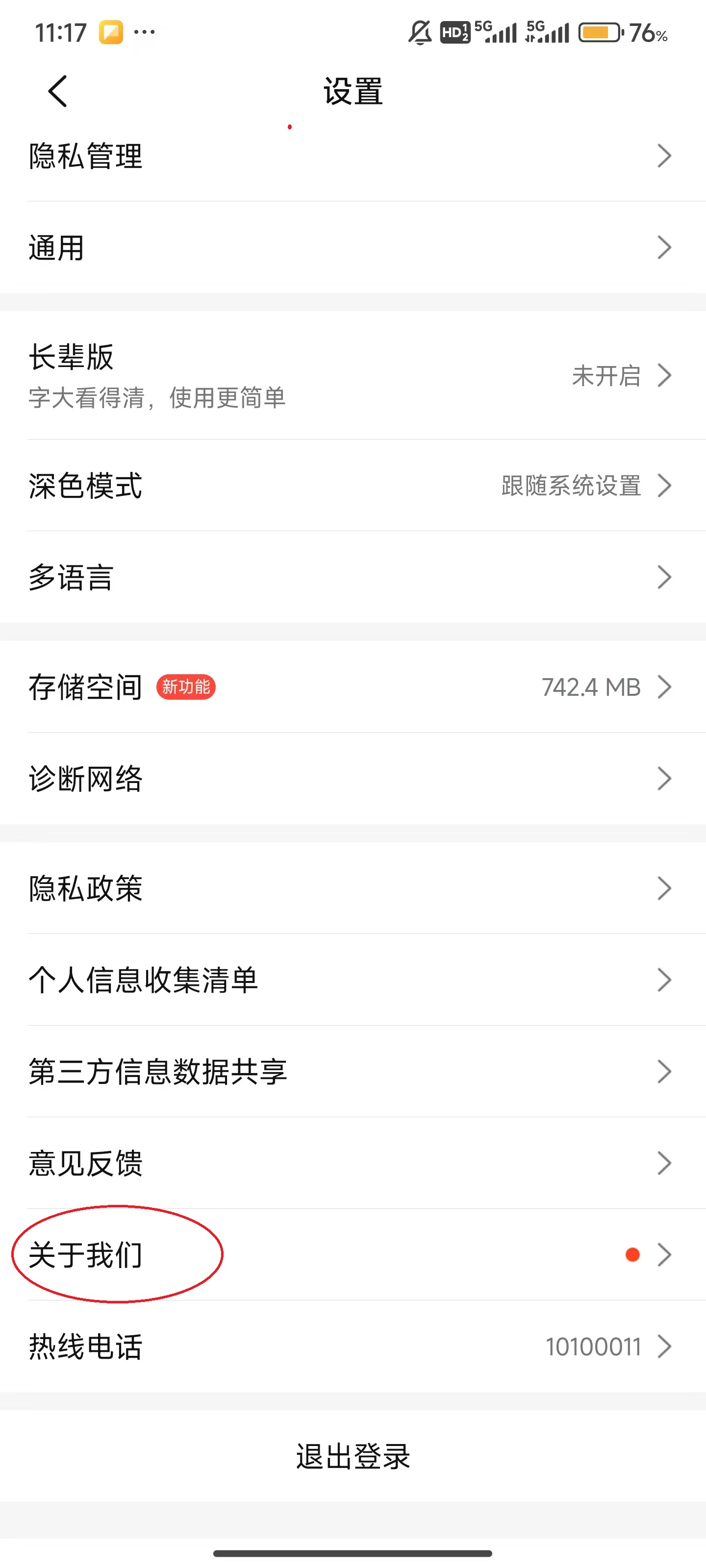
Task: Tap 退出登录 to log out
Action: point(353,1457)
